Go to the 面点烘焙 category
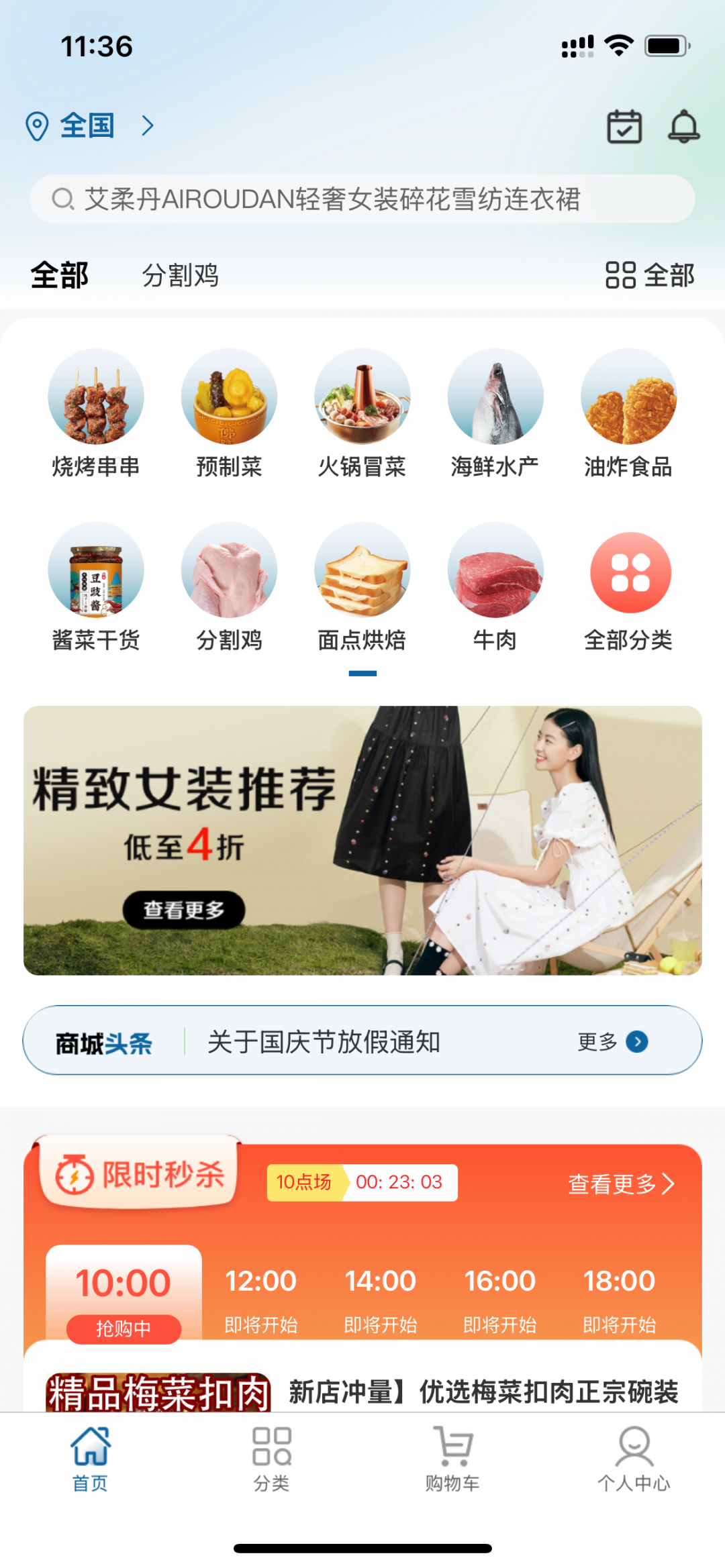Image resolution: width=725 pixels, height=1568 pixels. tap(362, 586)
